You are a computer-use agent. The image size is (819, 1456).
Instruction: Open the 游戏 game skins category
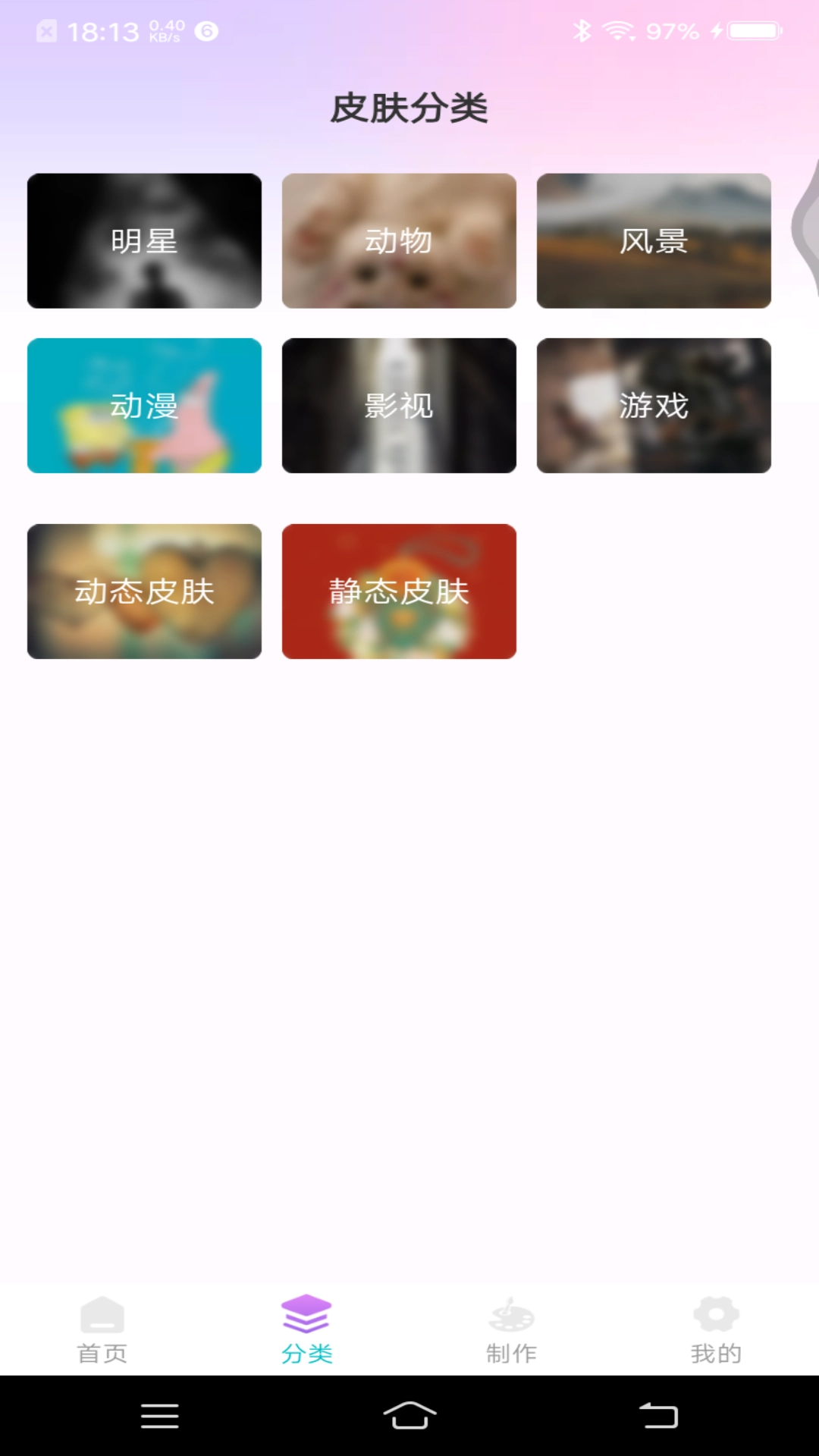tap(654, 406)
